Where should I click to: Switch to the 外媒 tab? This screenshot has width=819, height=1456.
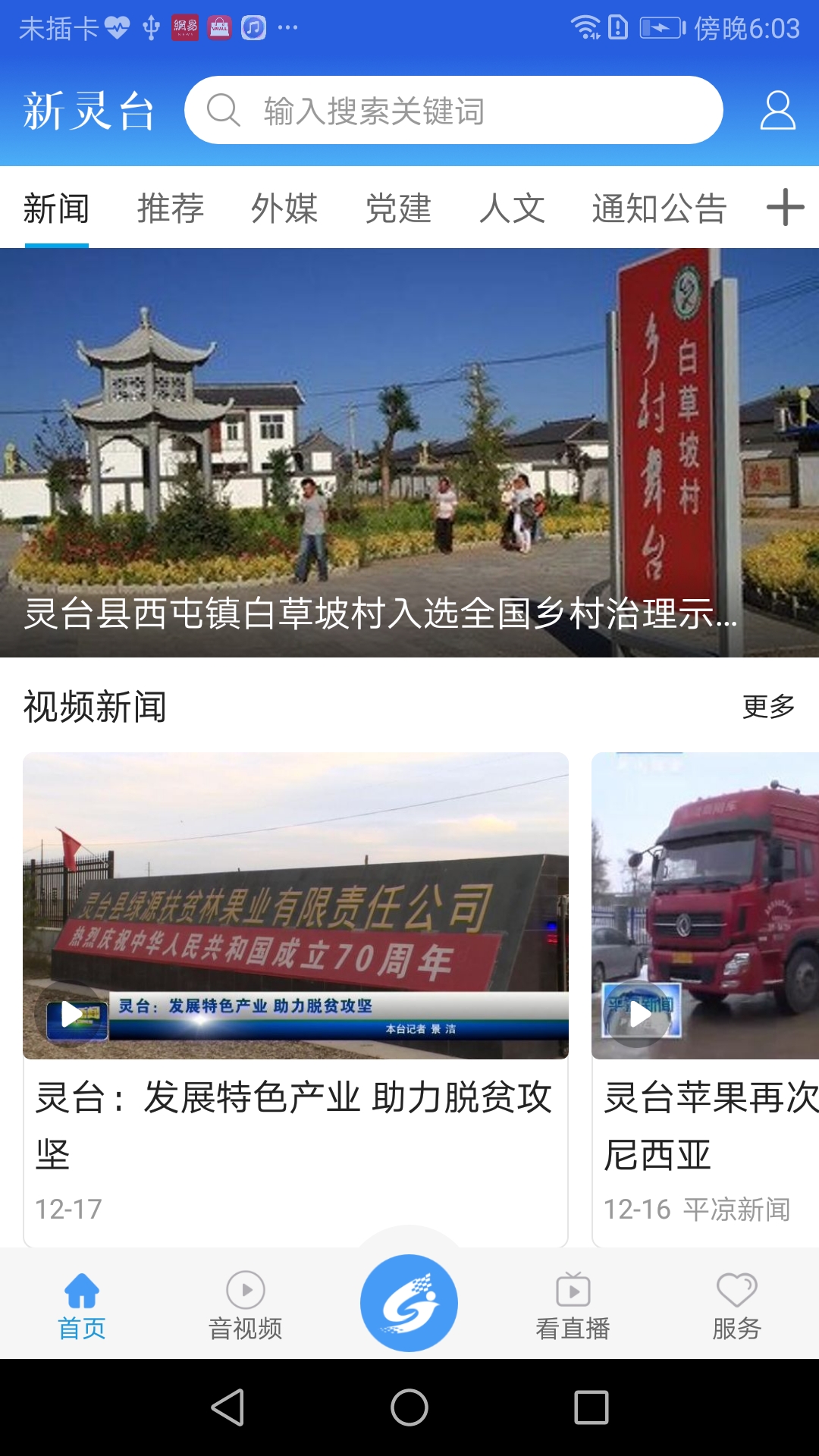[x=284, y=209]
